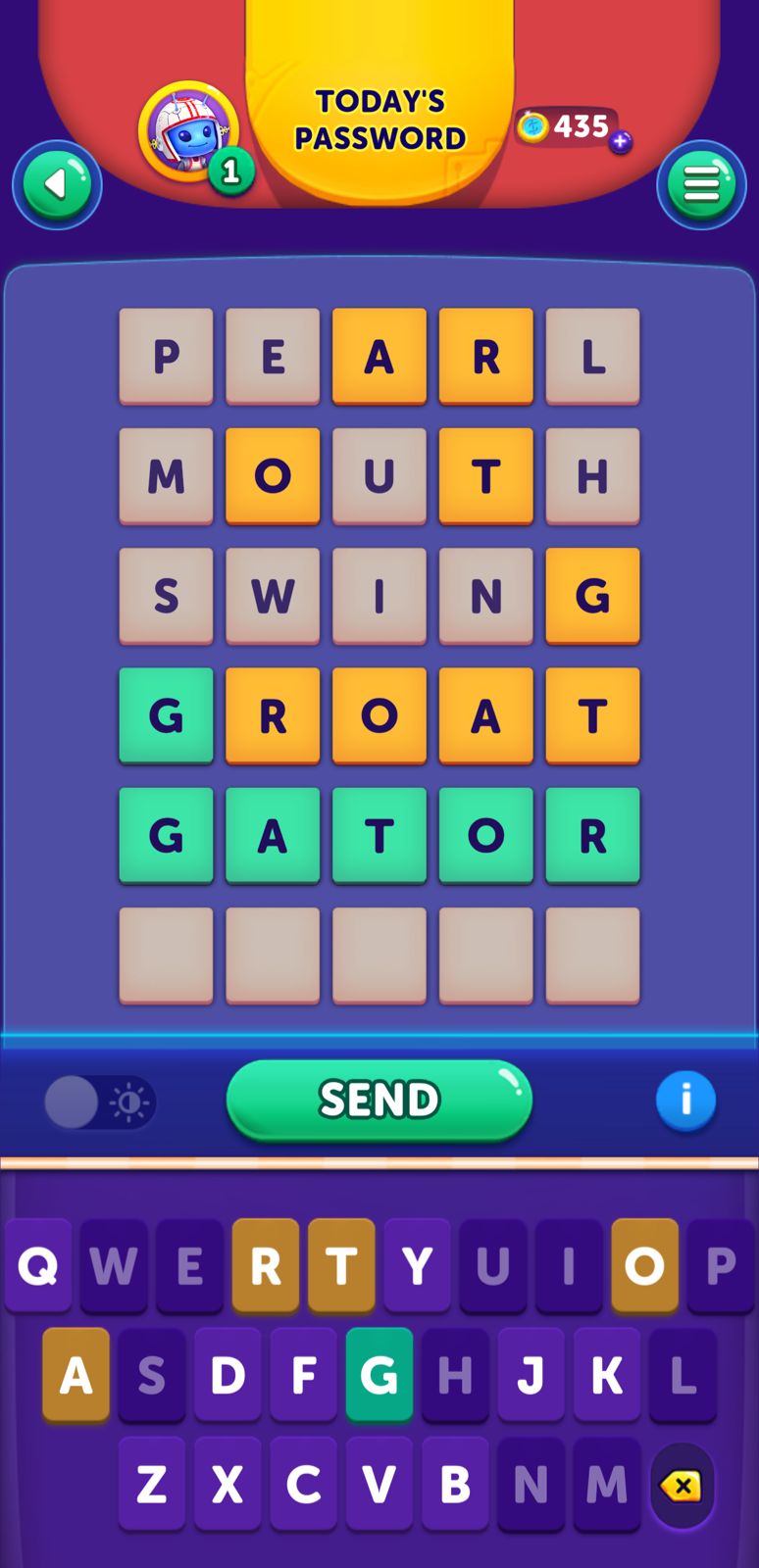Image resolution: width=759 pixels, height=1568 pixels.
Task: Tap the letter Z key
Action: [152, 1484]
